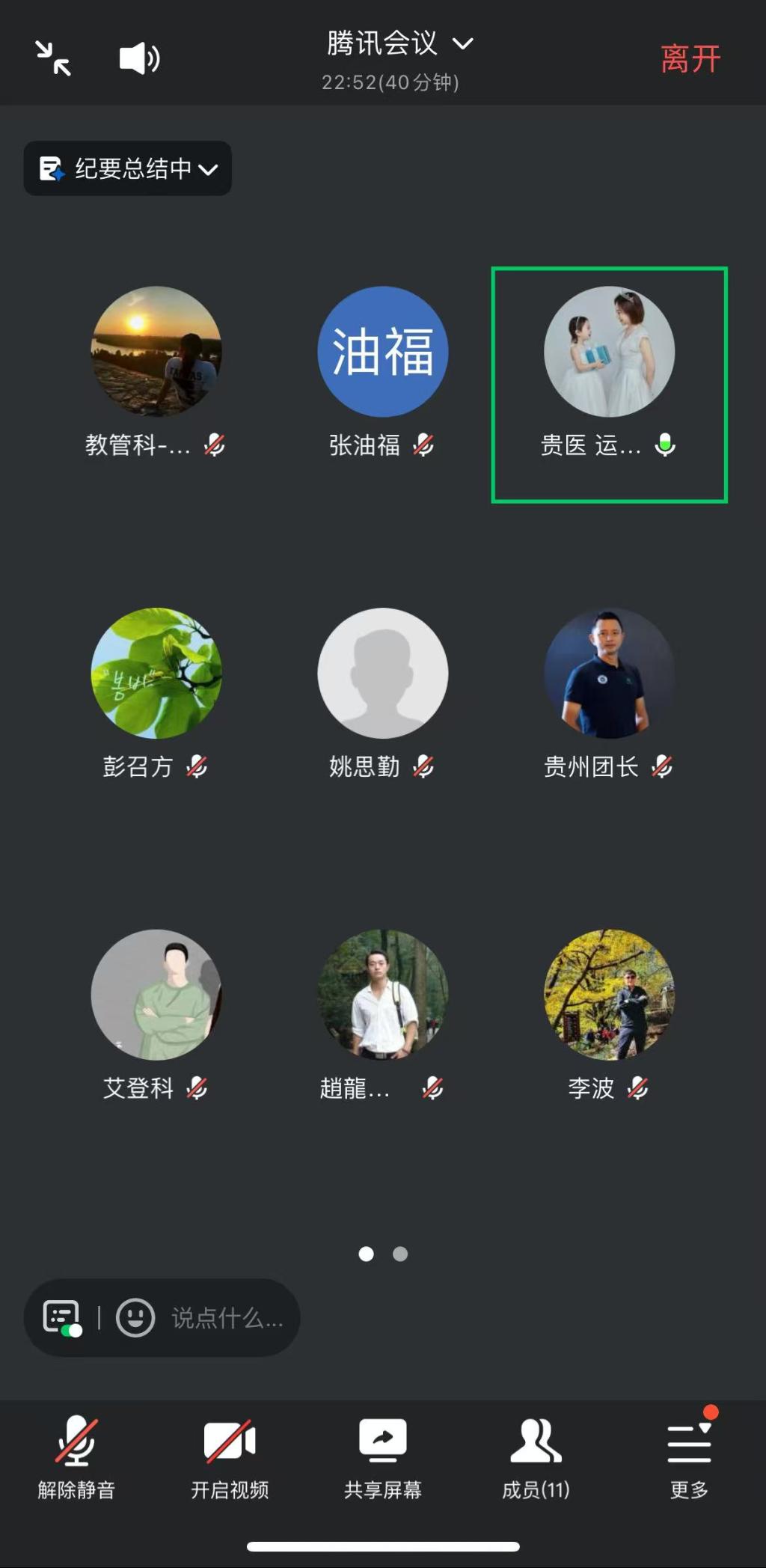Select participant 张油福
The image size is (766, 1568).
pos(382,352)
